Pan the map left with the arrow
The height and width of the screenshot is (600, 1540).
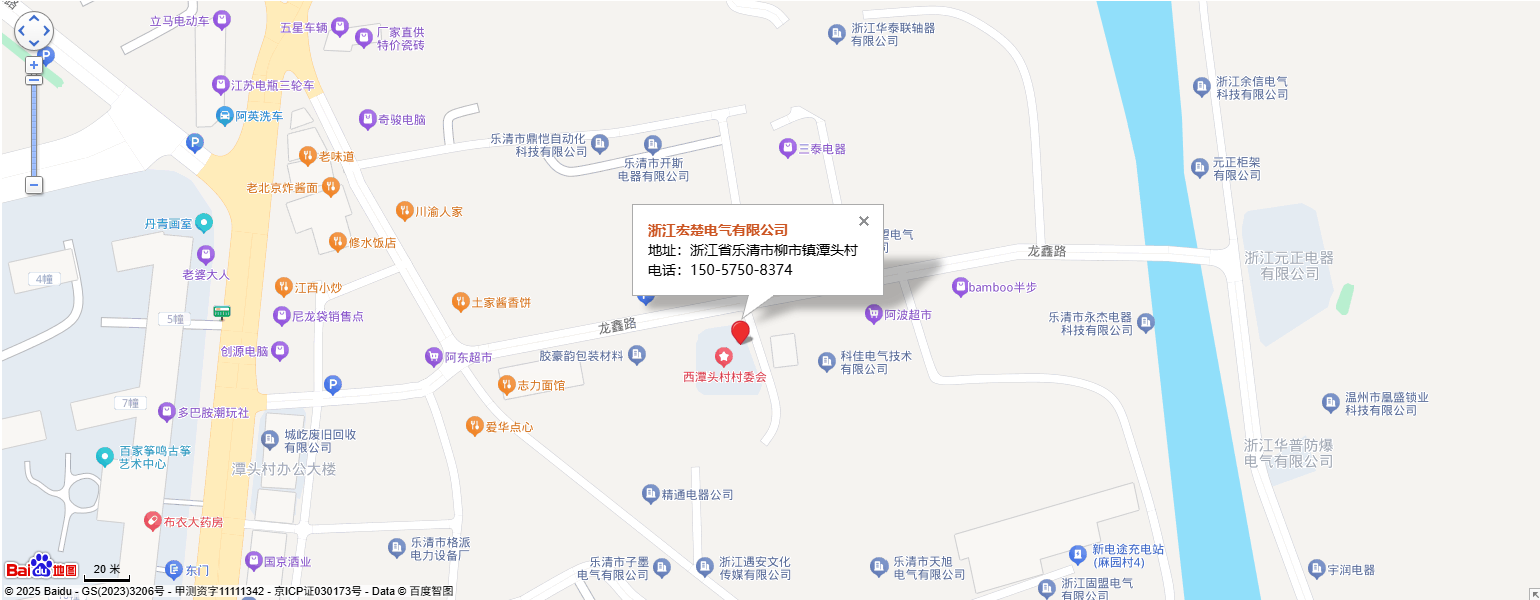(20, 31)
